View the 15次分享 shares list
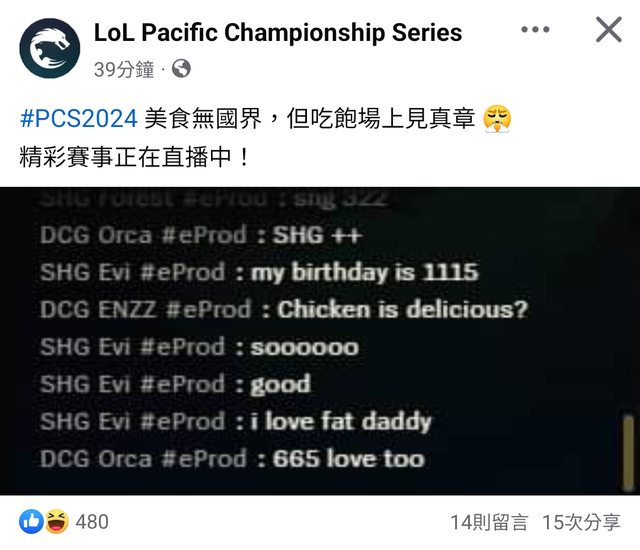Screen dimensions: 640x550 [581, 522]
